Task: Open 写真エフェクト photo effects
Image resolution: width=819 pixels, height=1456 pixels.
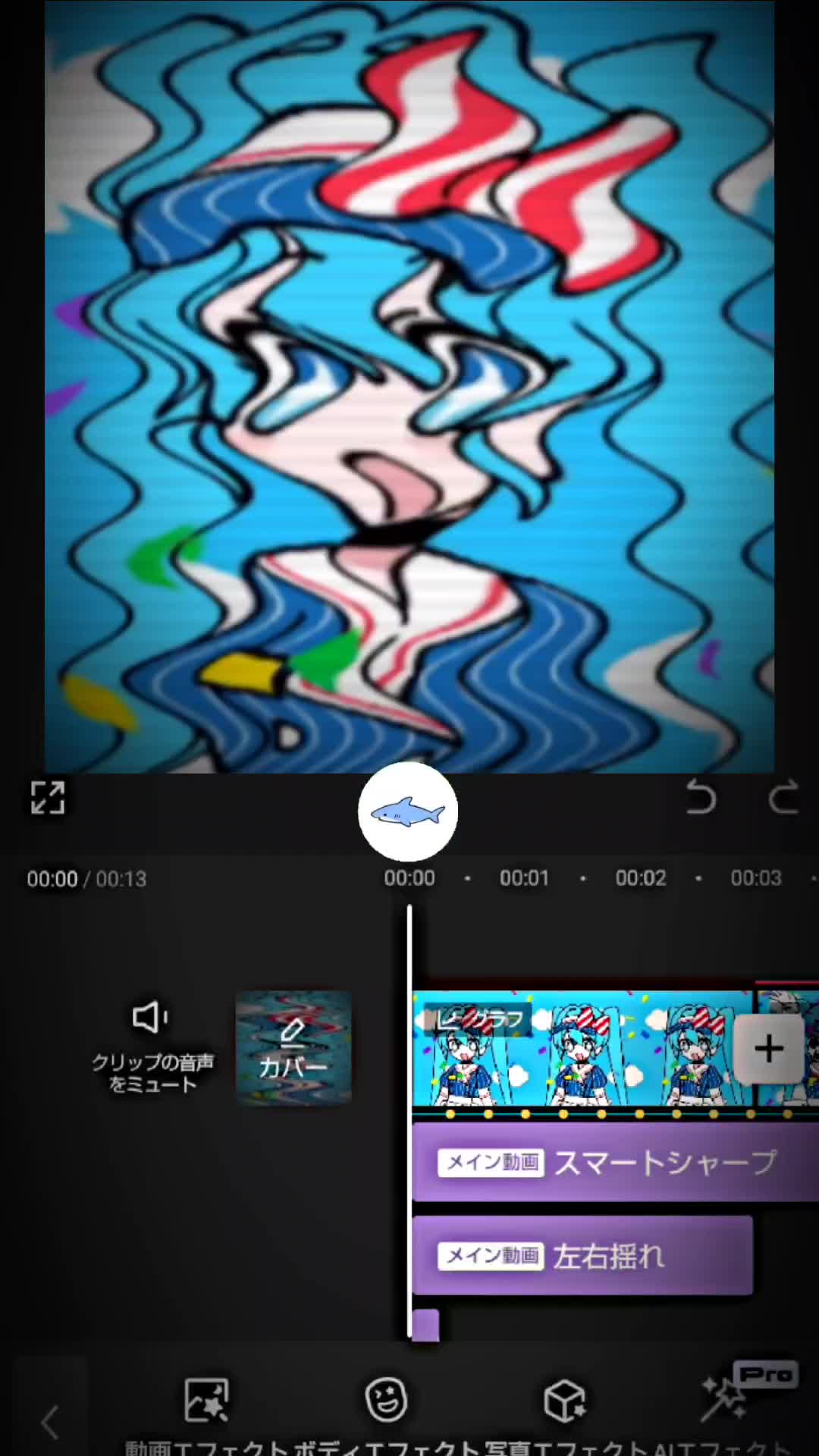Action: [x=565, y=1412]
